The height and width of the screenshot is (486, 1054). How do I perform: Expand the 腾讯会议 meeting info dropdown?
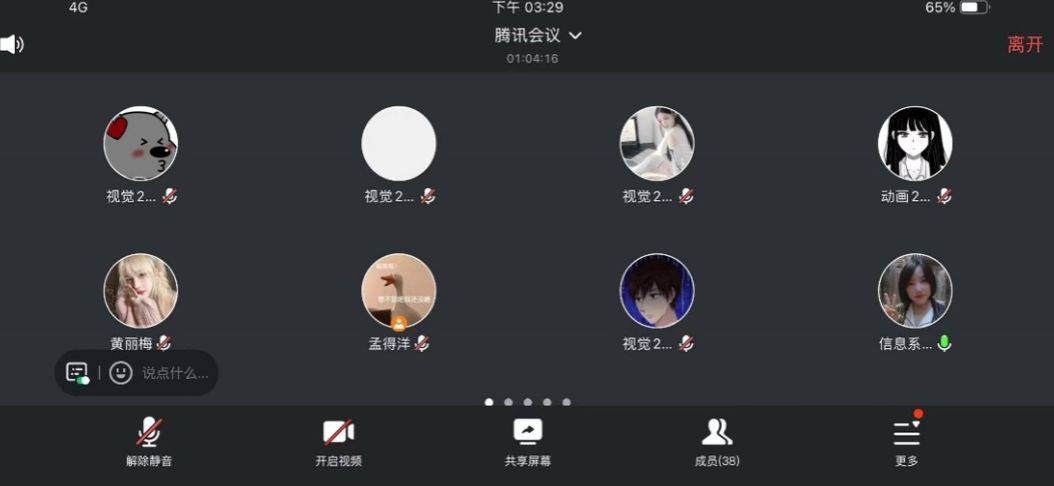(538, 36)
